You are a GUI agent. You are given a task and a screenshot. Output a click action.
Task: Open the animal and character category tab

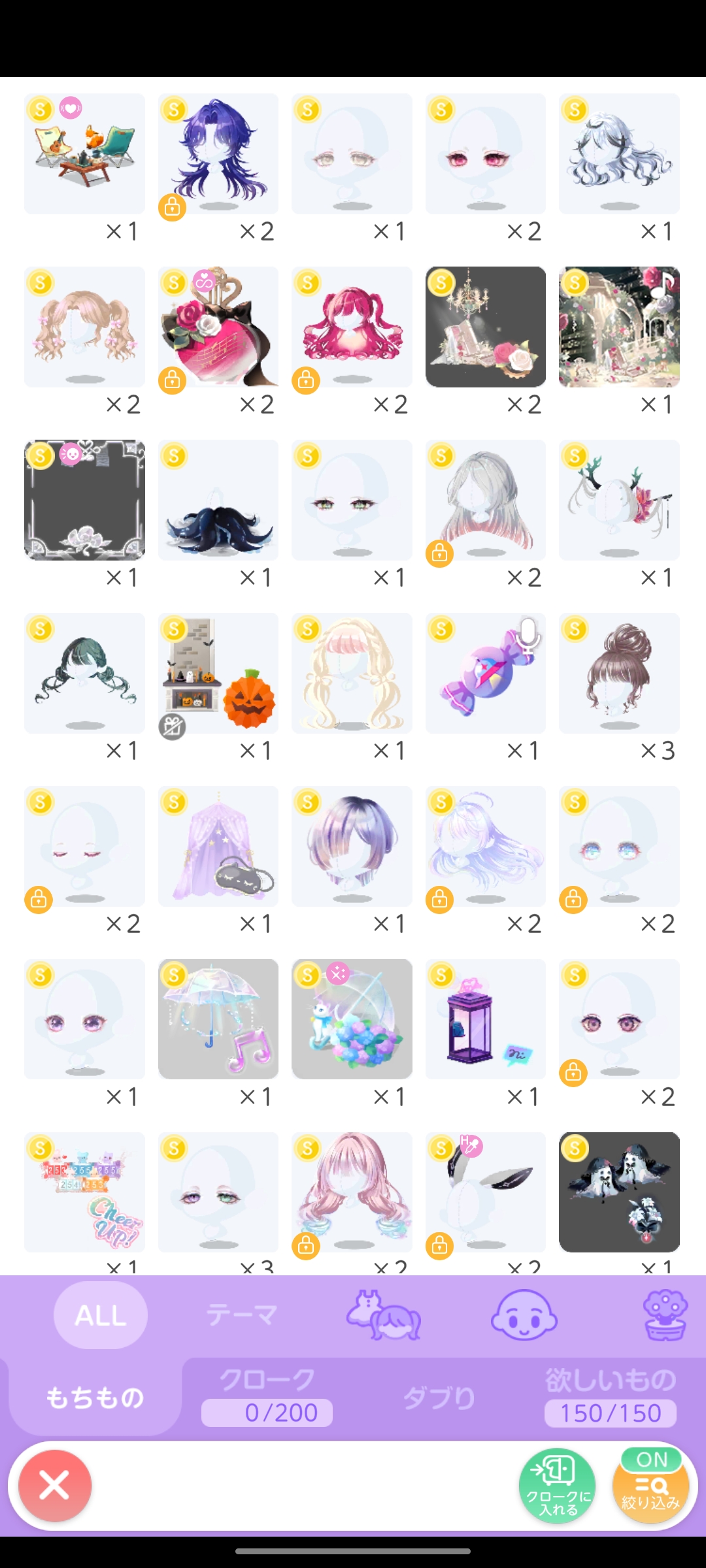pyautogui.click(x=383, y=1315)
